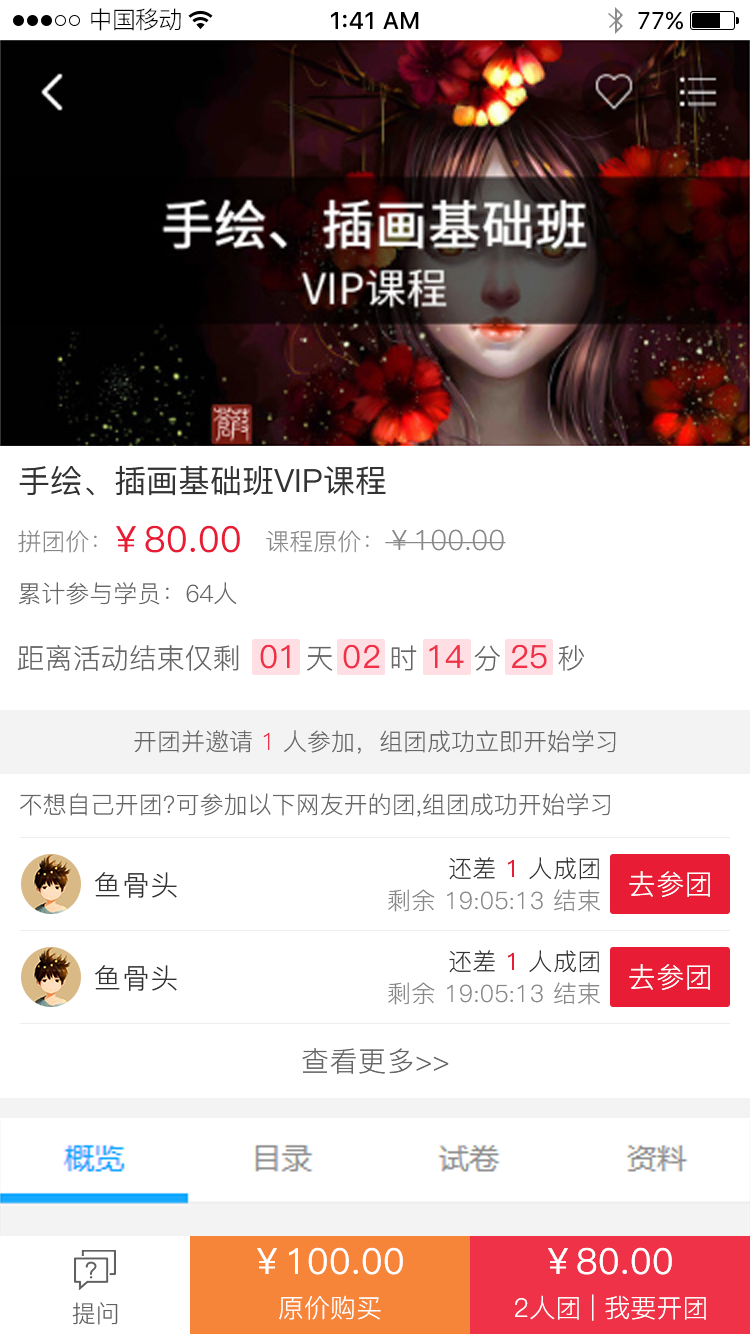Click the second 去参团 button
Viewport: 750px width, 1334px height.
pyautogui.click(x=669, y=977)
